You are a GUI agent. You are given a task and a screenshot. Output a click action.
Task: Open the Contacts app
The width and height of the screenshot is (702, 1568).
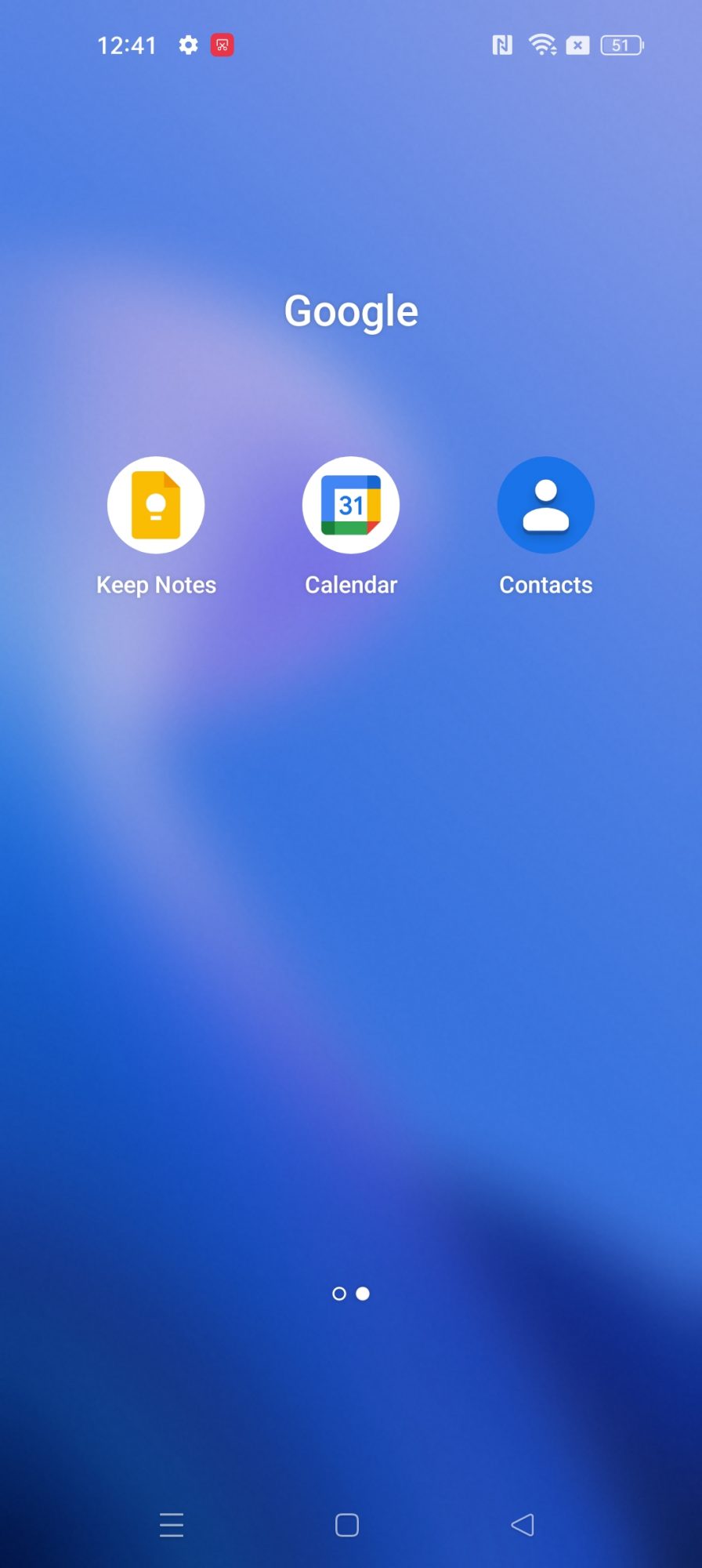545,506
